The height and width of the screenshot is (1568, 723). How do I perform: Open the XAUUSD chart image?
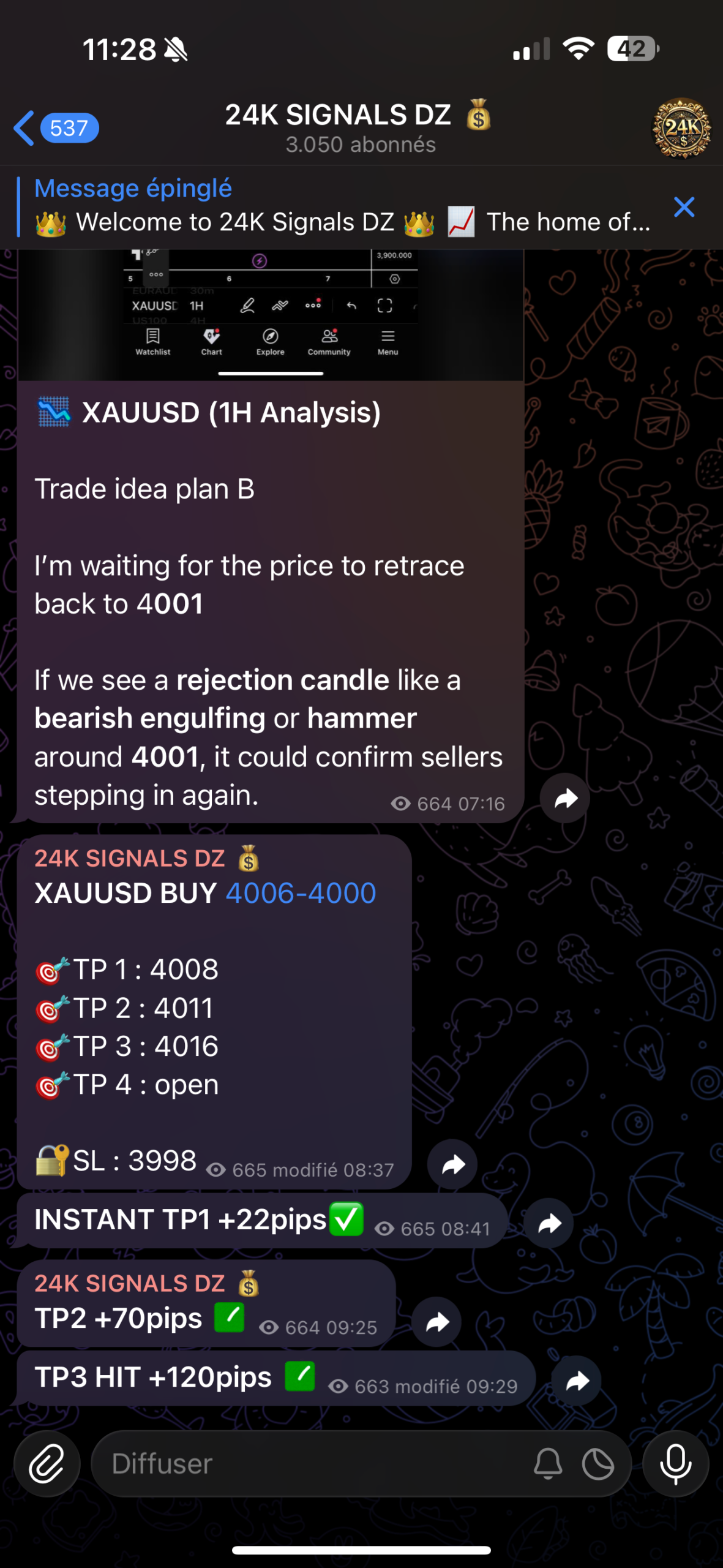pos(271,315)
